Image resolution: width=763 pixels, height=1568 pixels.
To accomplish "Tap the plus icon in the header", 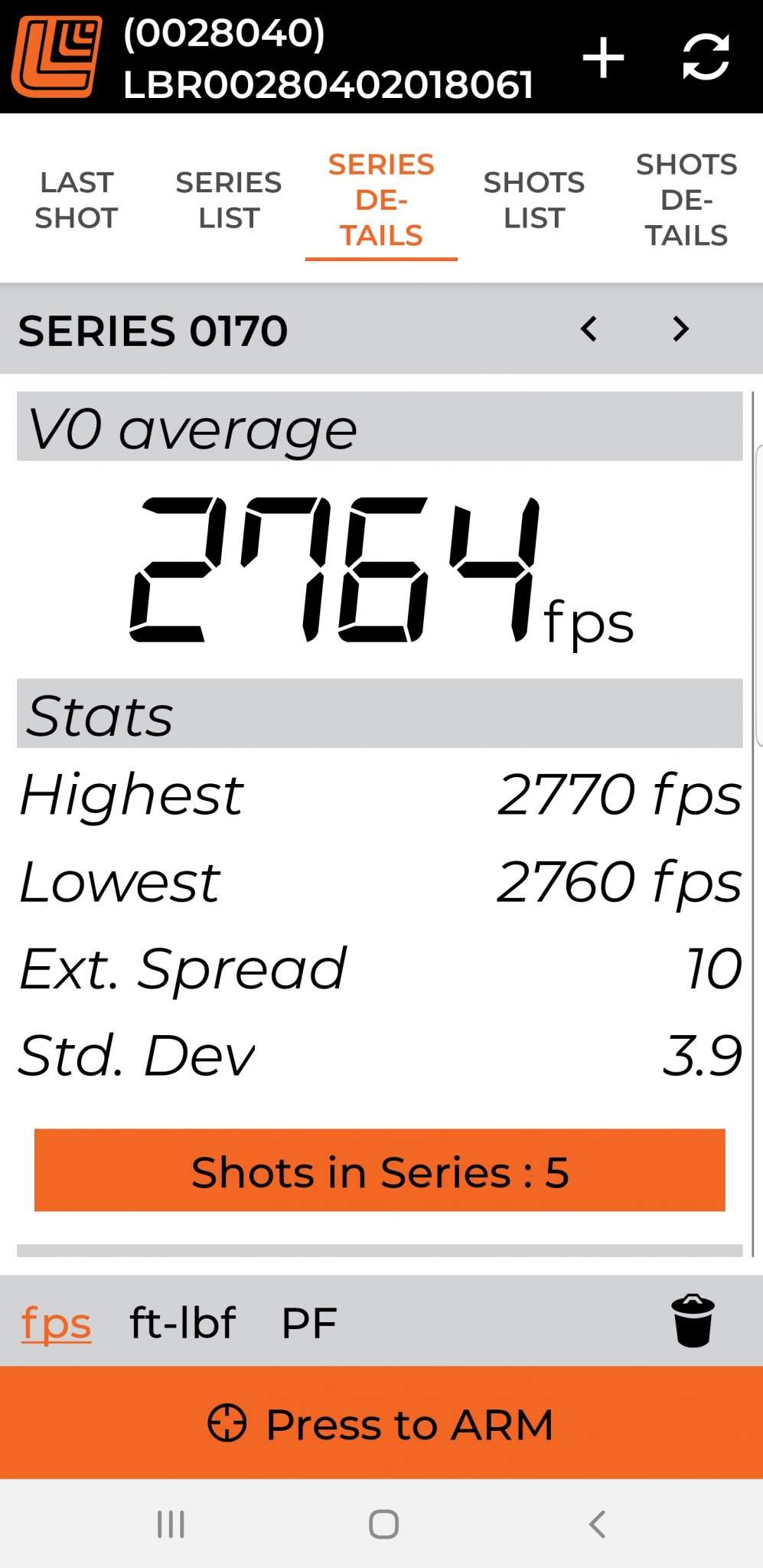I will pyautogui.click(x=603, y=58).
